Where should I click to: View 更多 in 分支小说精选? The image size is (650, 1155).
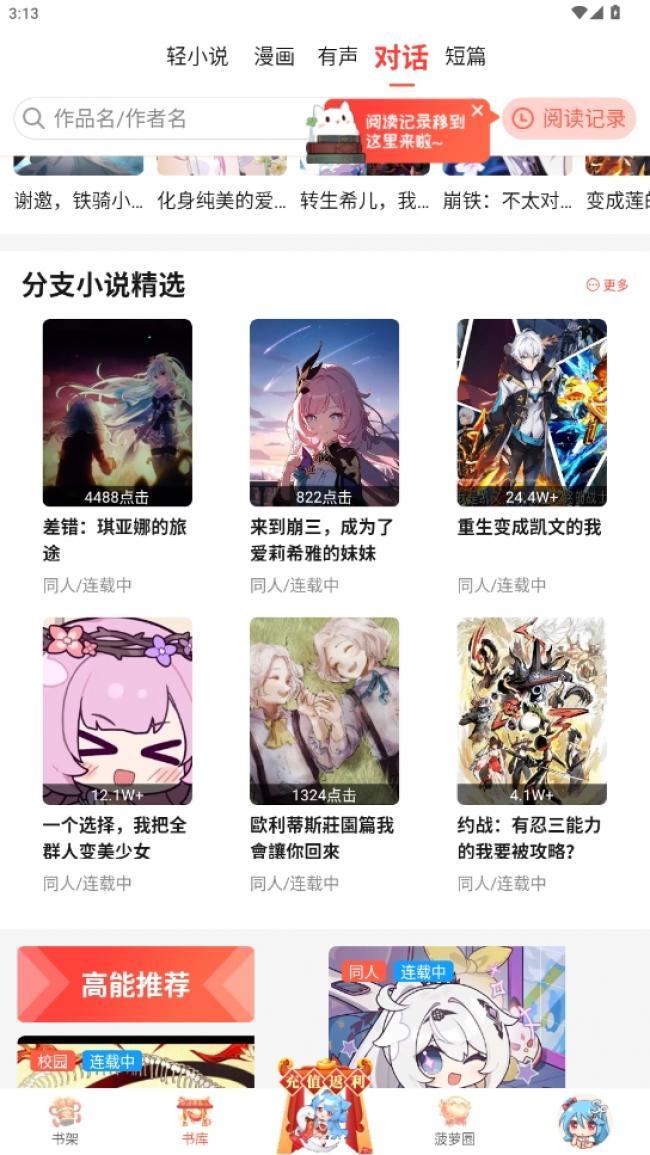click(608, 285)
